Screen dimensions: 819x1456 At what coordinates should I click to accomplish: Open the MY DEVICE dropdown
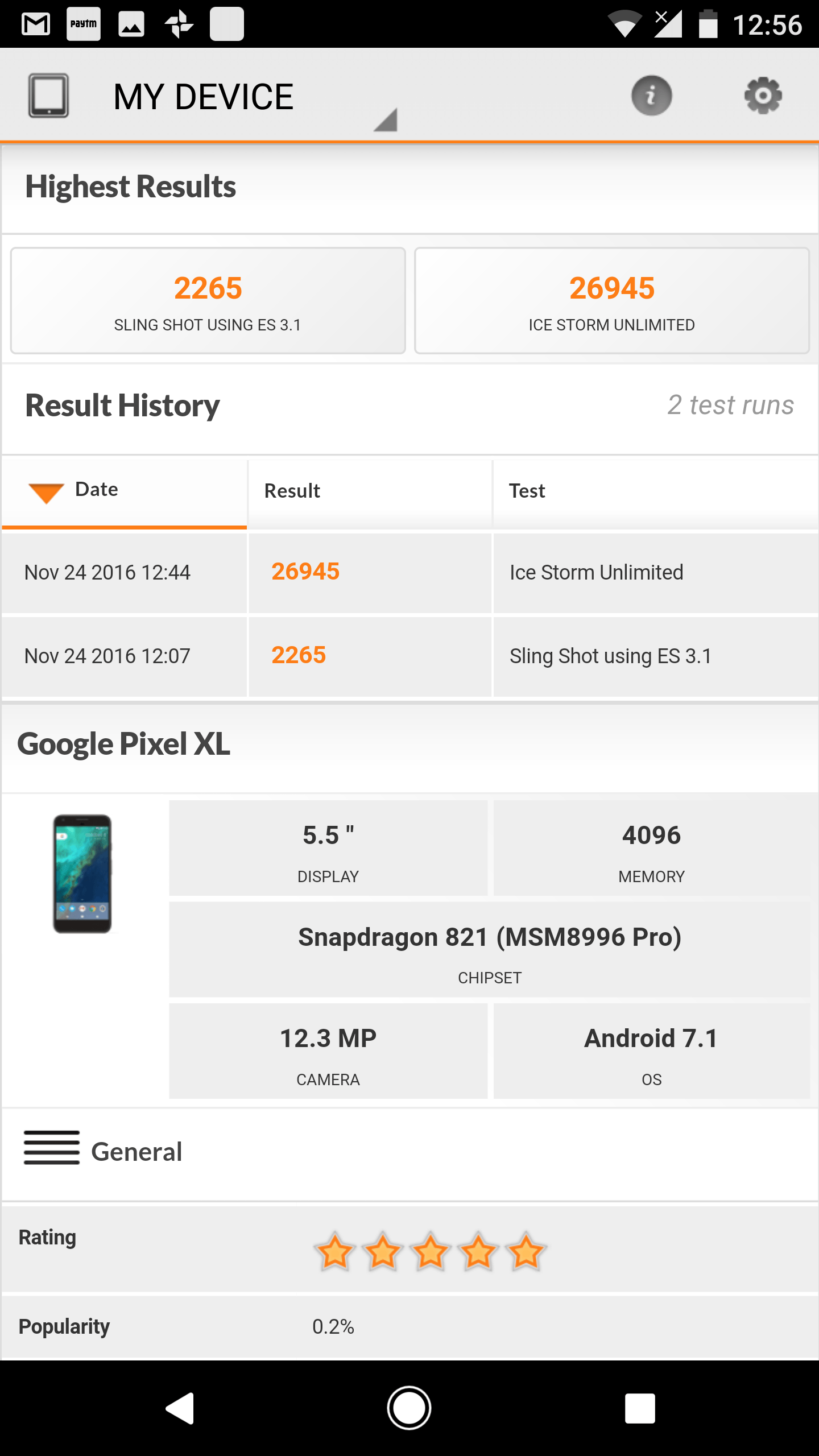213,97
